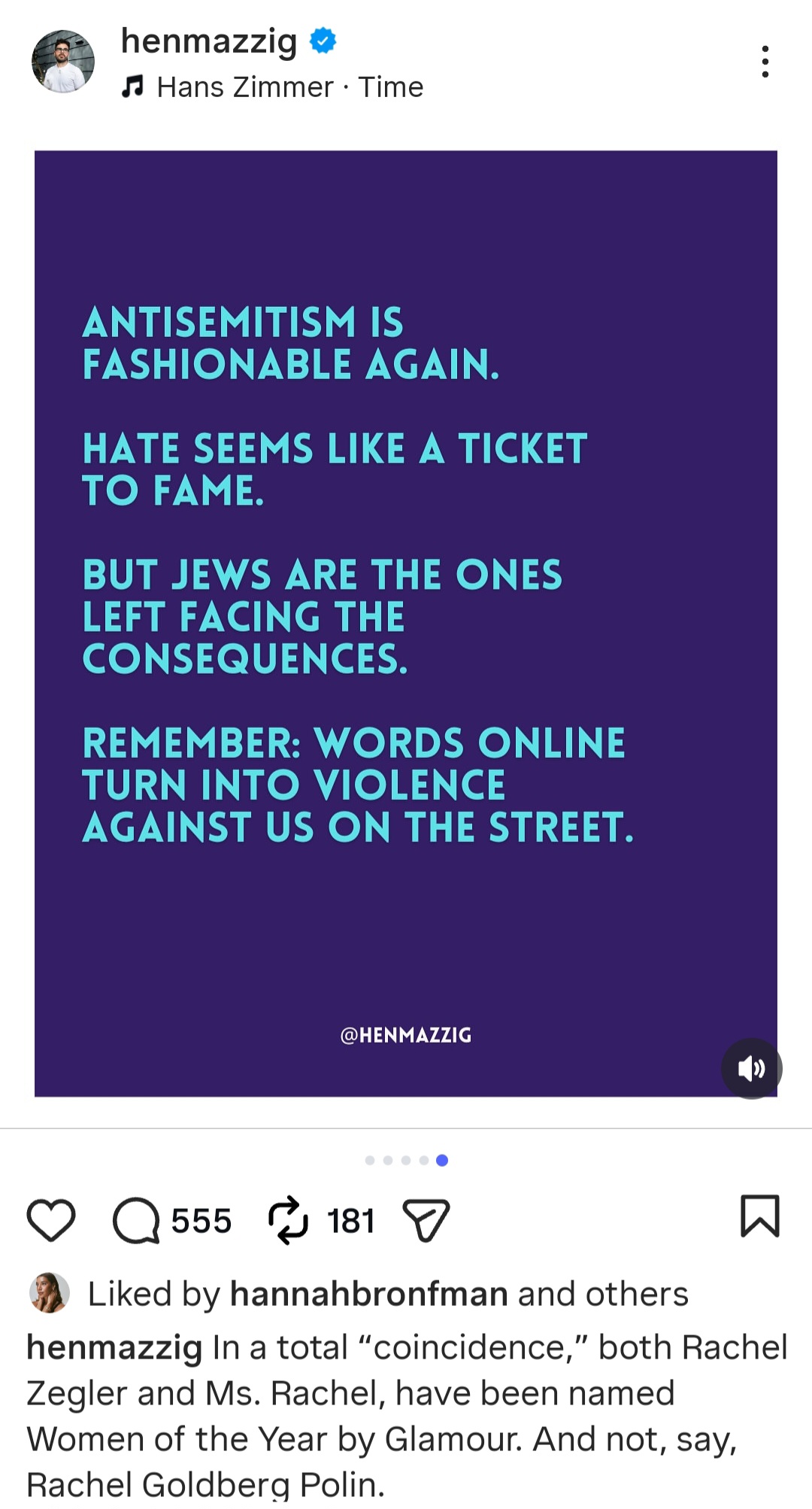Open the post's three-dot options menu
The width and height of the screenshot is (812, 1509).
[765, 62]
